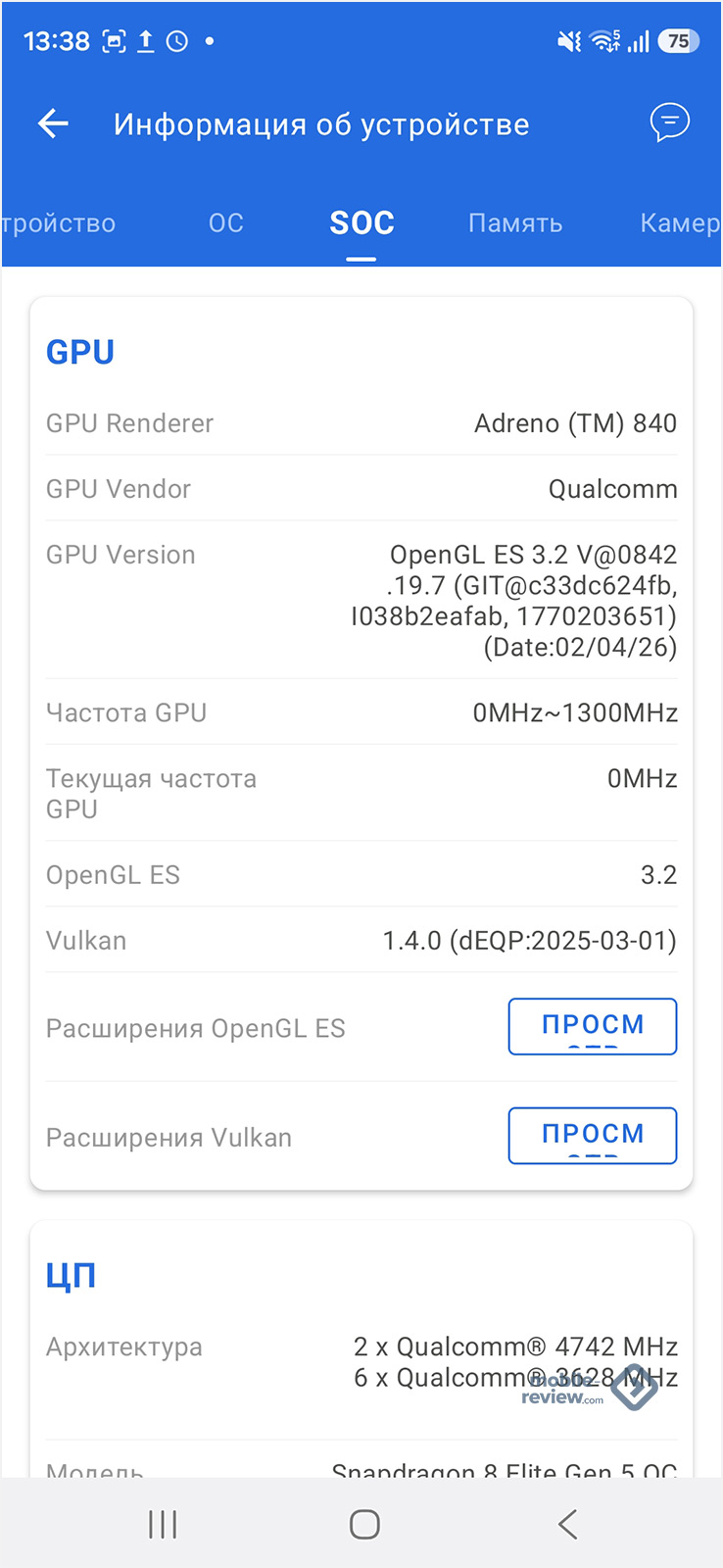Viewport: 723px width, 1568px height.
Task: Open the recent apps overview
Action: [163, 1524]
